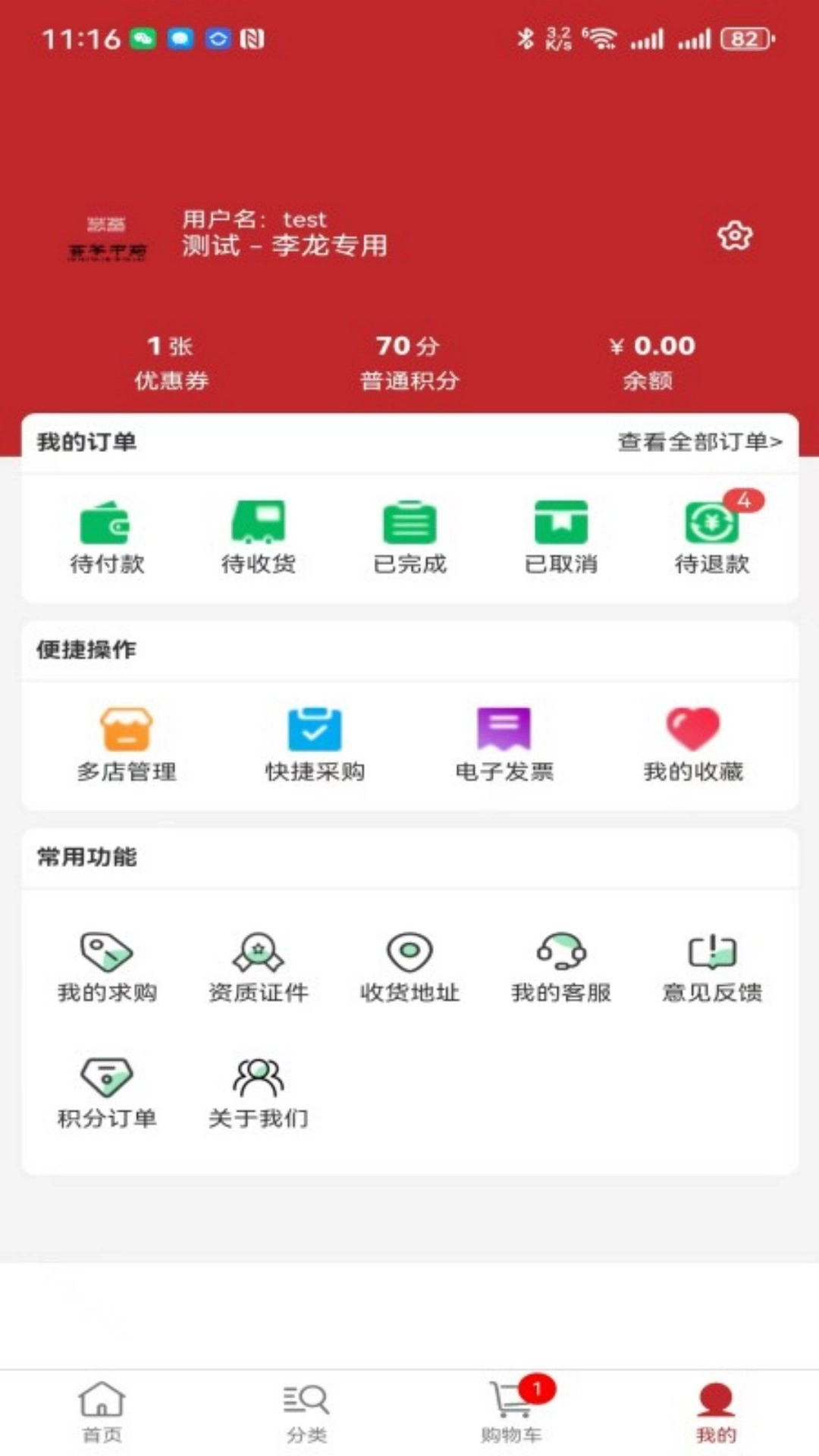Open 我的求购
The image size is (819, 1456).
click(107, 966)
